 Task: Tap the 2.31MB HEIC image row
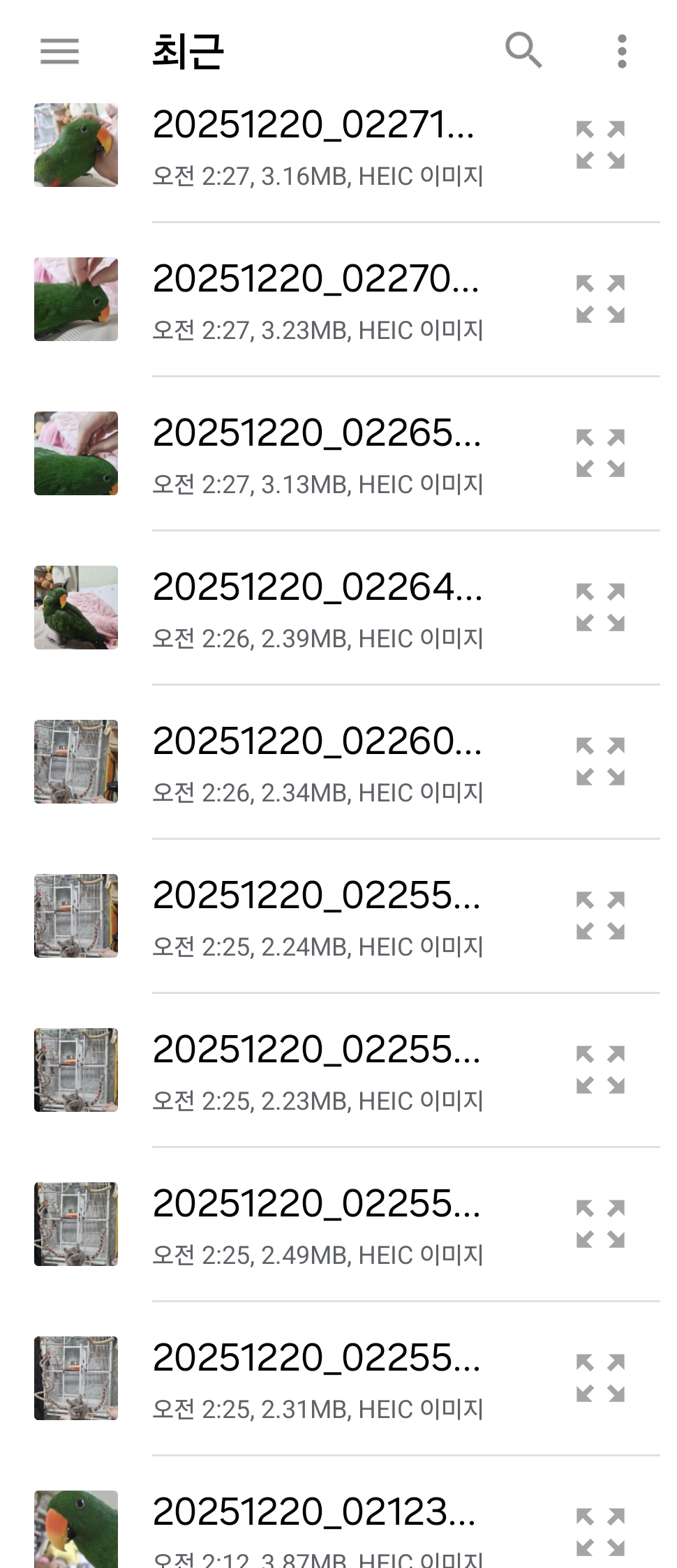(316, 1380)
